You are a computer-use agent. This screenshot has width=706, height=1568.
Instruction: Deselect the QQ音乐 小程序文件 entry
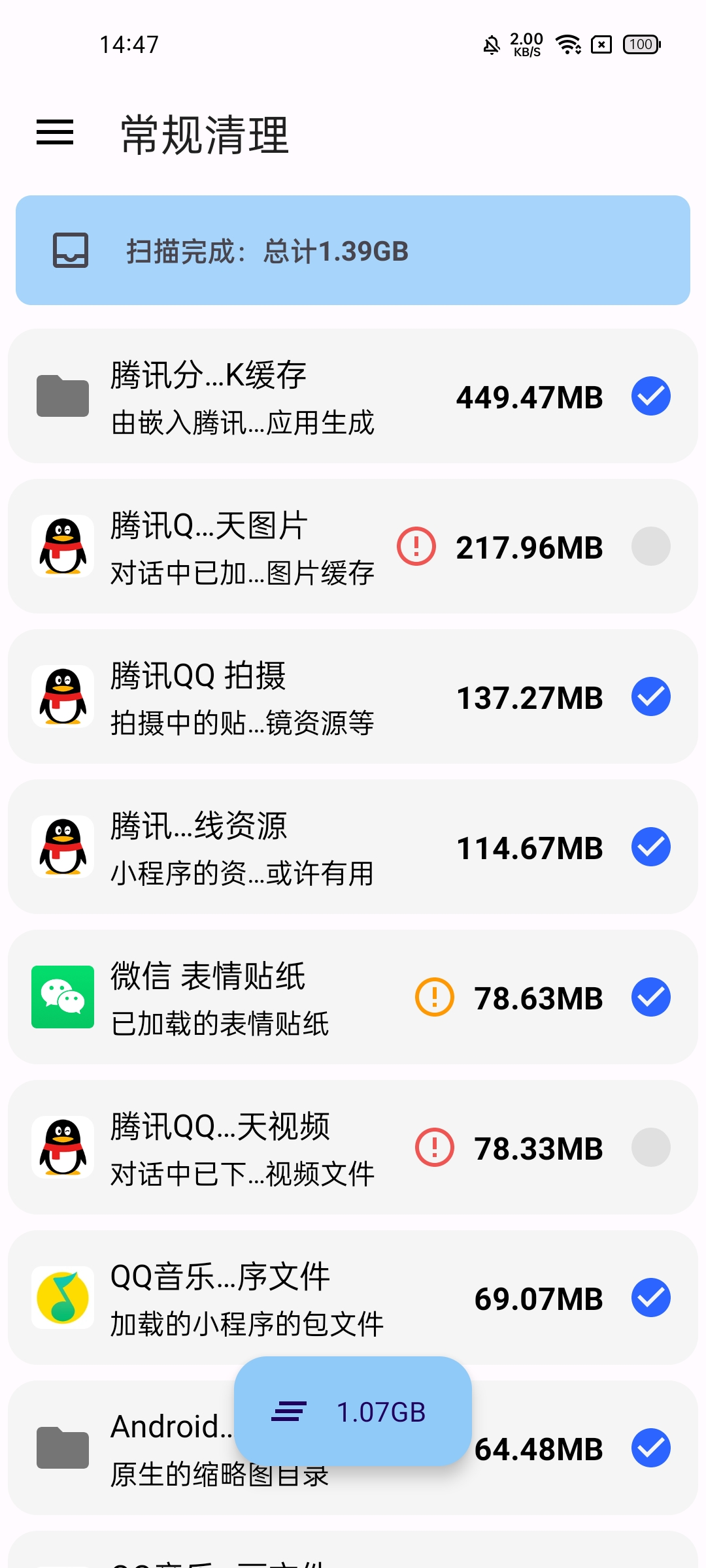pos(650,1297)
